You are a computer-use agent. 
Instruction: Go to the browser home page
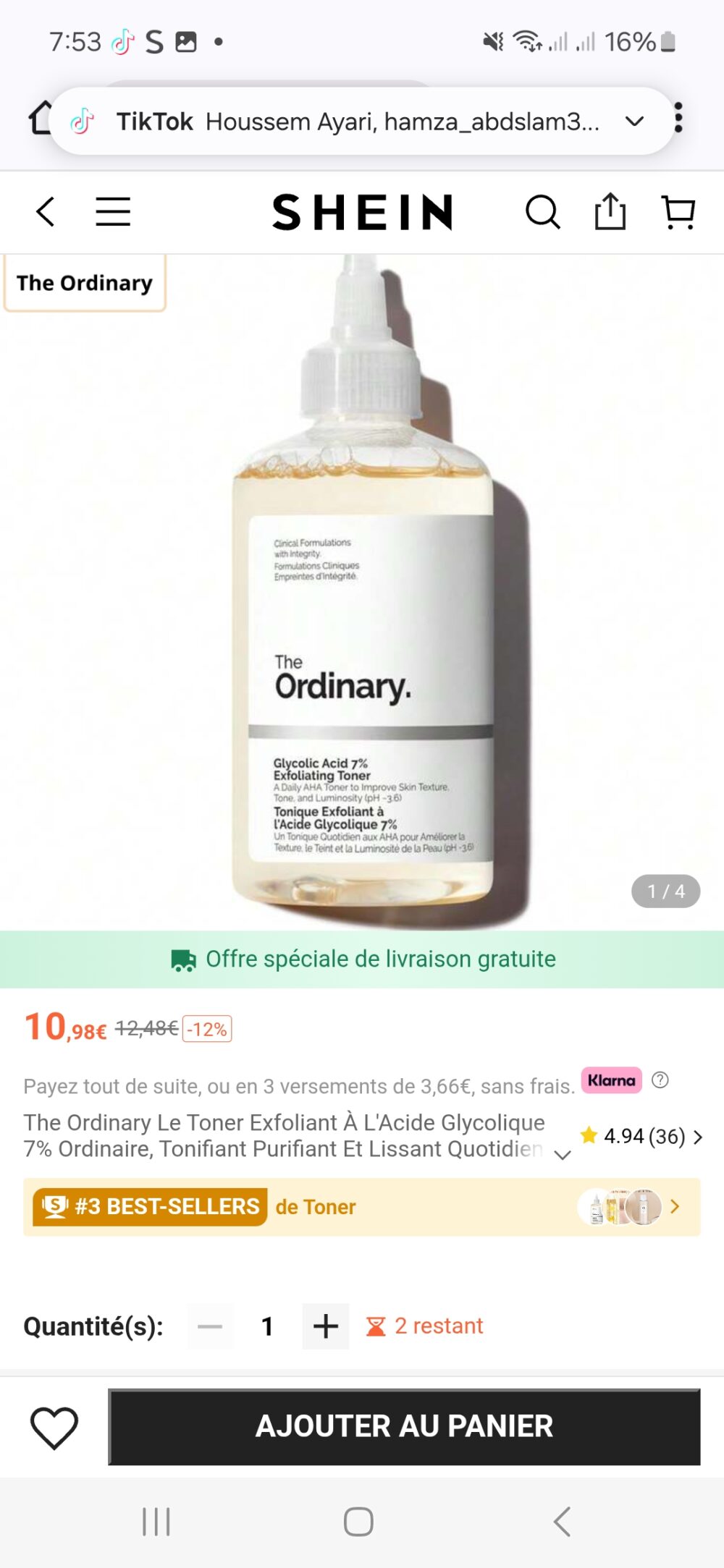(40, 118)
